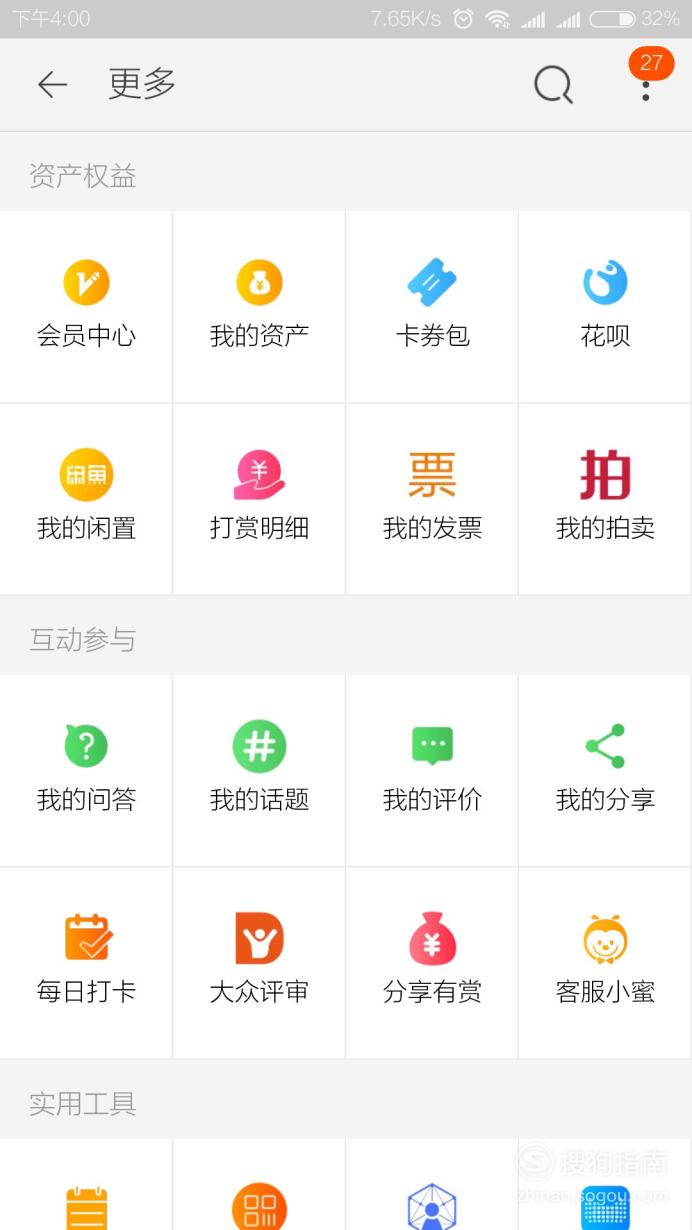Screen dimensions: 692x1230
Task: Open 我的发票
Action: (432, 499)
